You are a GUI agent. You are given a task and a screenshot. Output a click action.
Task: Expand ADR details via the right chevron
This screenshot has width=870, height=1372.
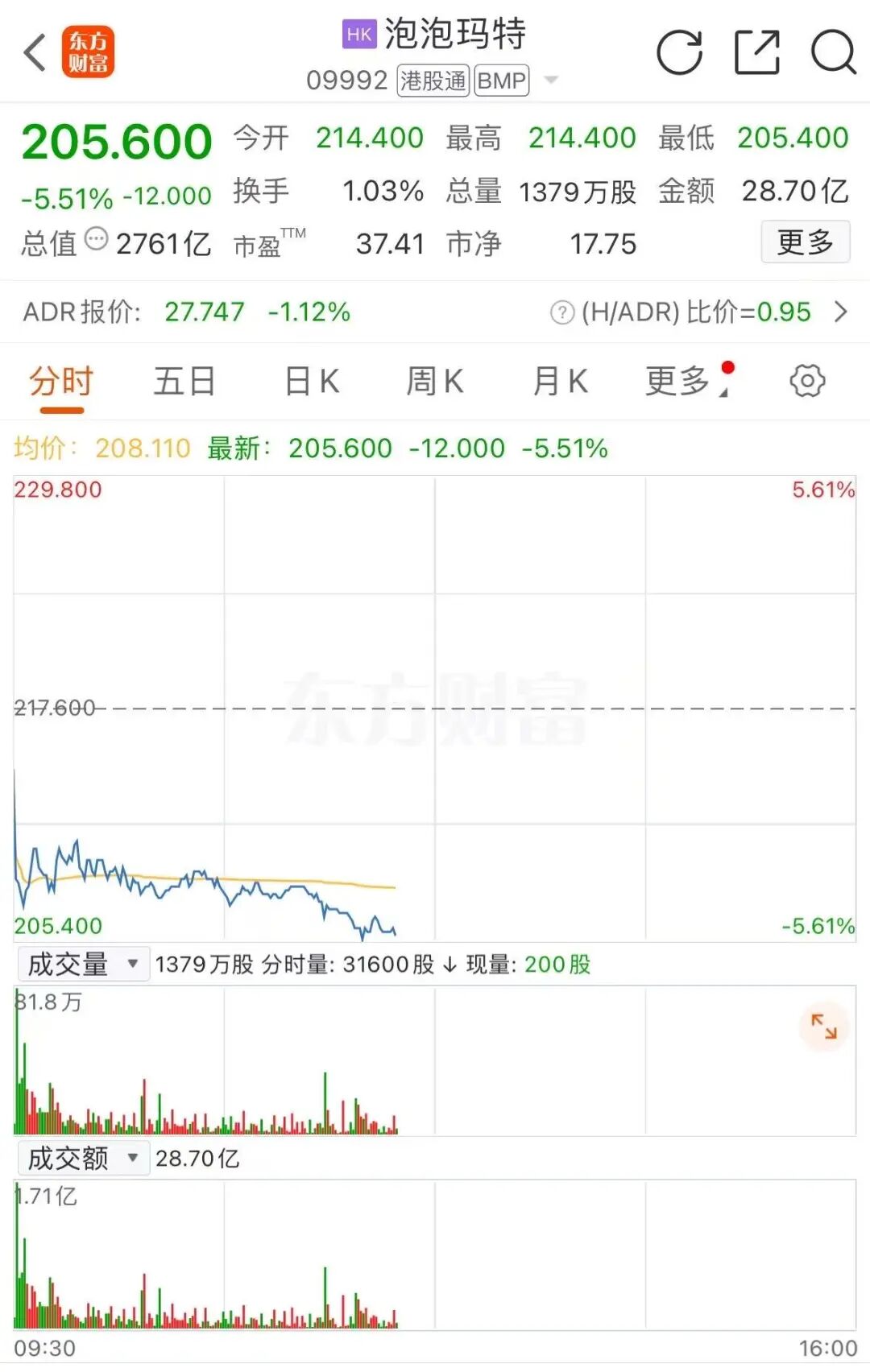tap(839, 312)
